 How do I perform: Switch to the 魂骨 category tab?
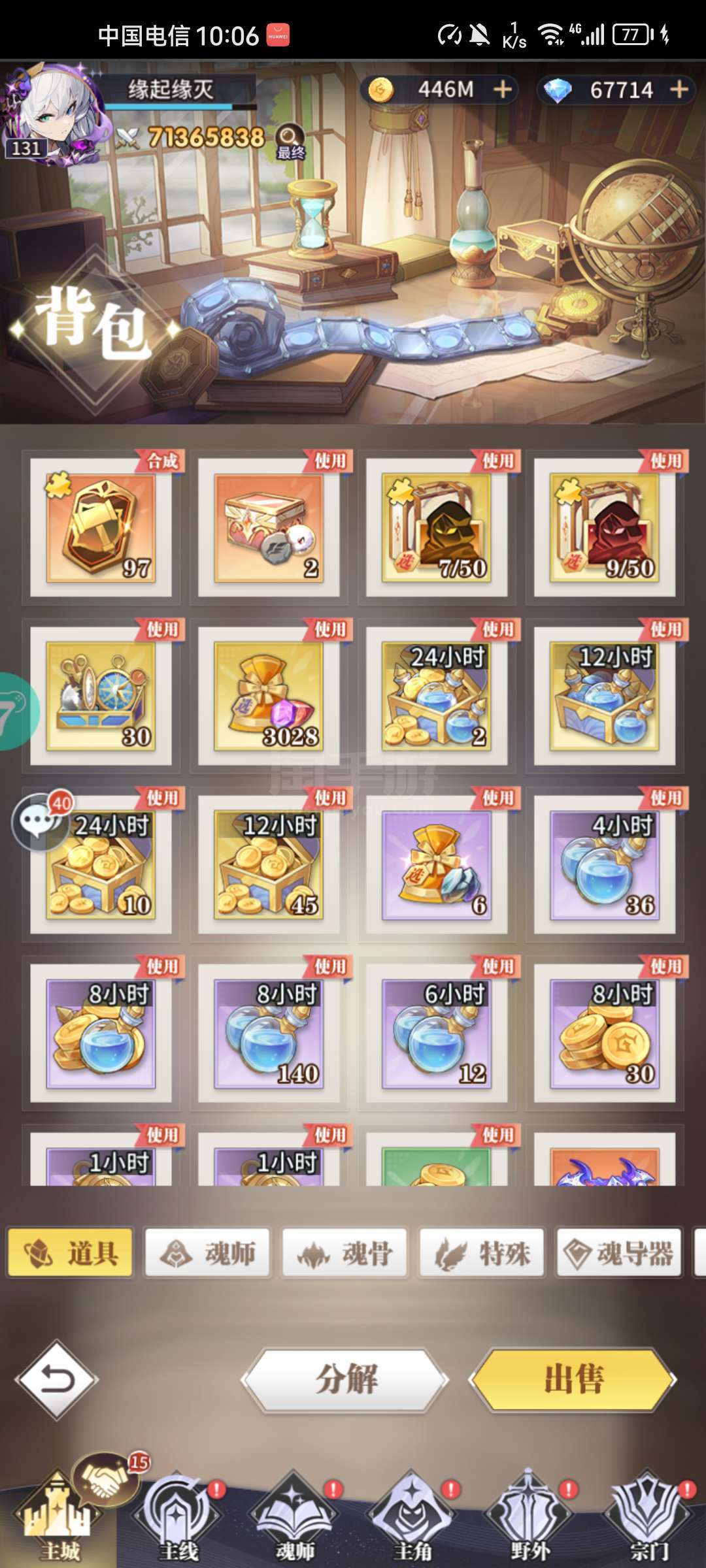tap(345, 1252)
